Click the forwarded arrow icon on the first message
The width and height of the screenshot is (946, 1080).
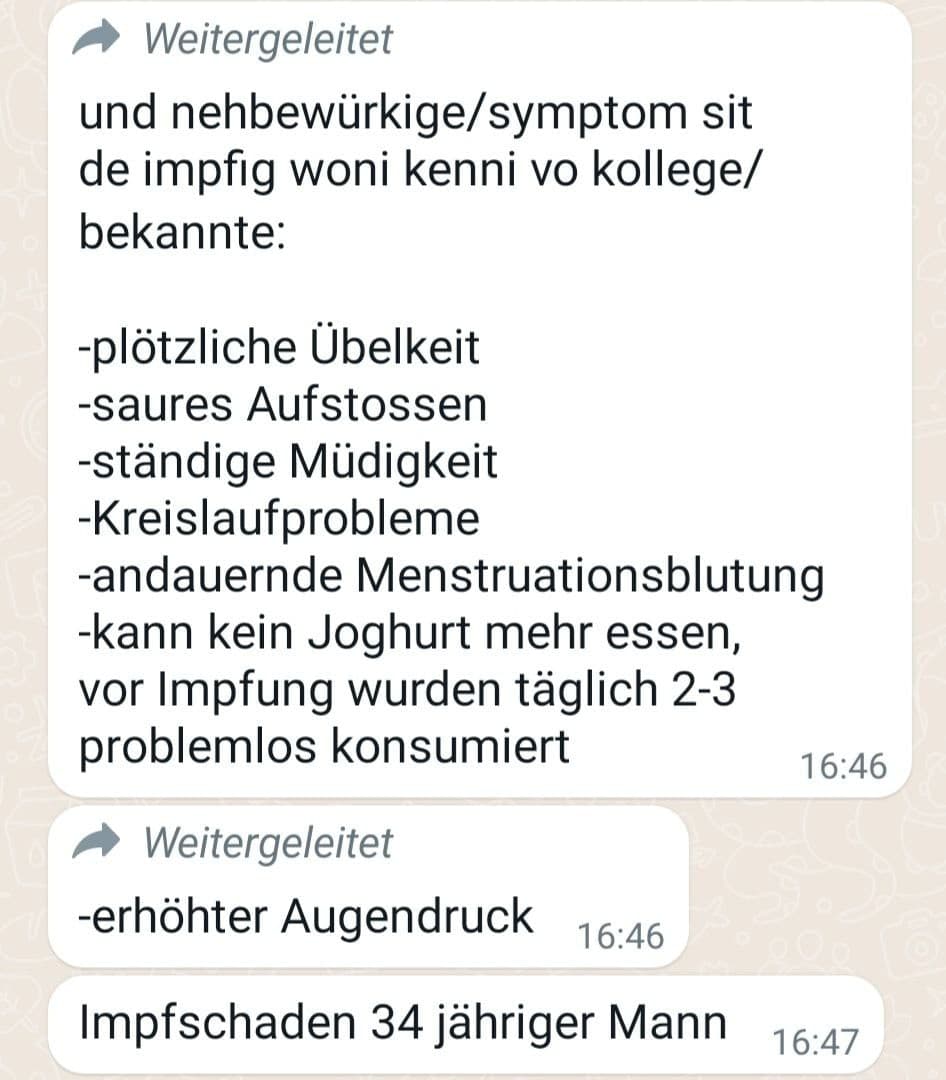(98, 35)
